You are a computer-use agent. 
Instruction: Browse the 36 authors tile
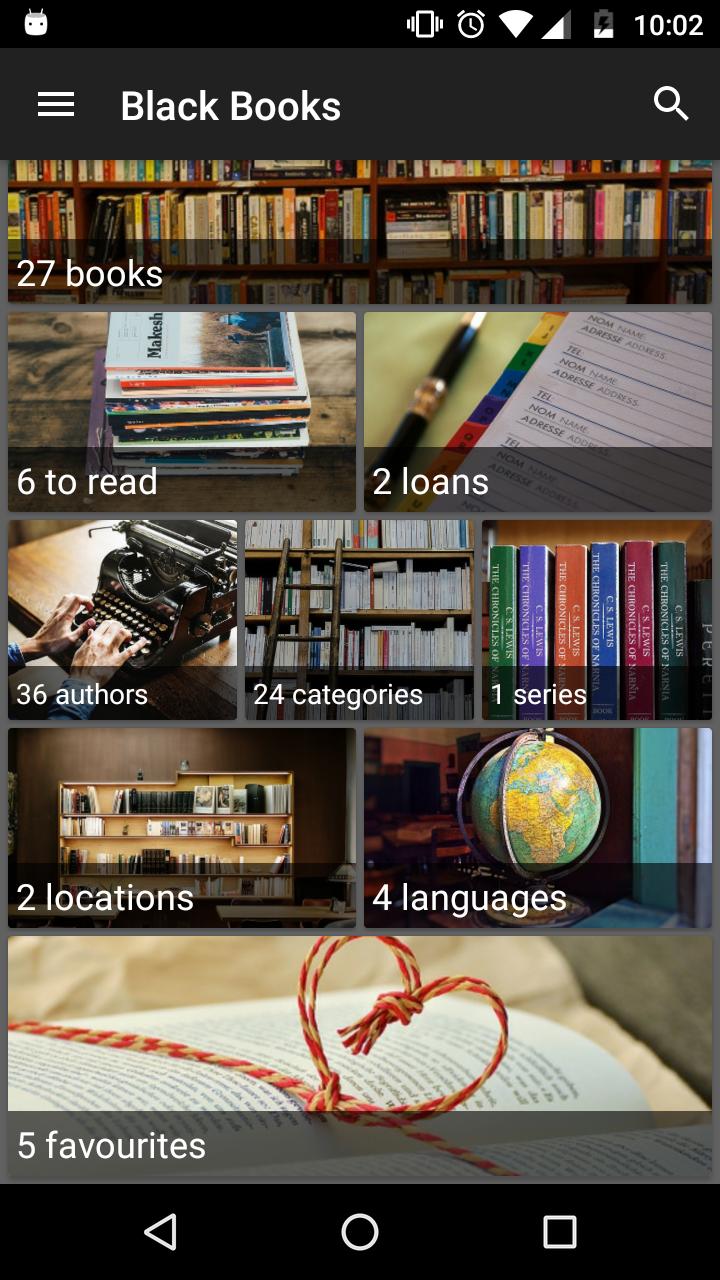click(122, 620)
